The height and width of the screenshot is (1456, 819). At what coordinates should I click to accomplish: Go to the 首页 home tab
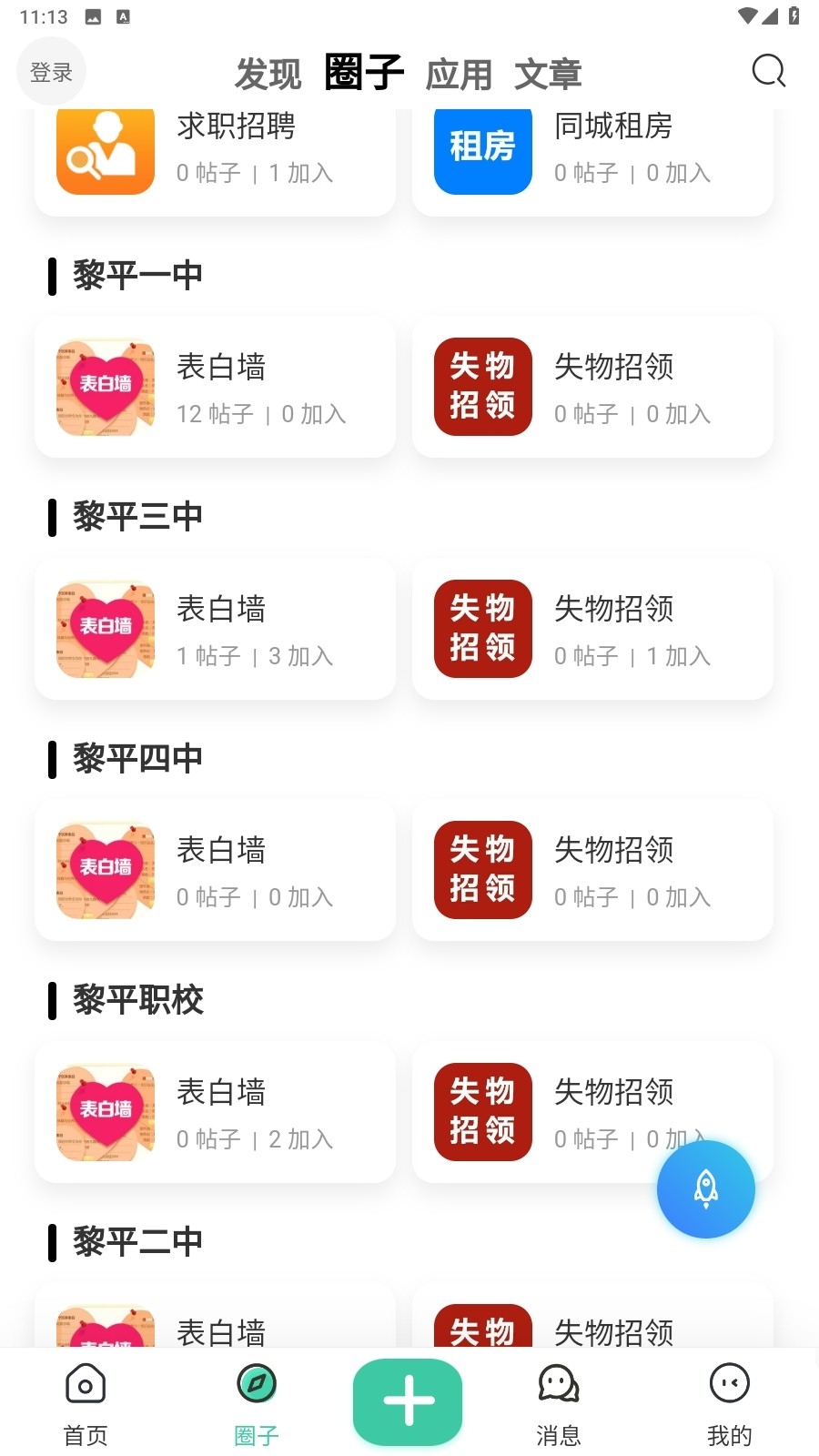(x=86, y=1403)
